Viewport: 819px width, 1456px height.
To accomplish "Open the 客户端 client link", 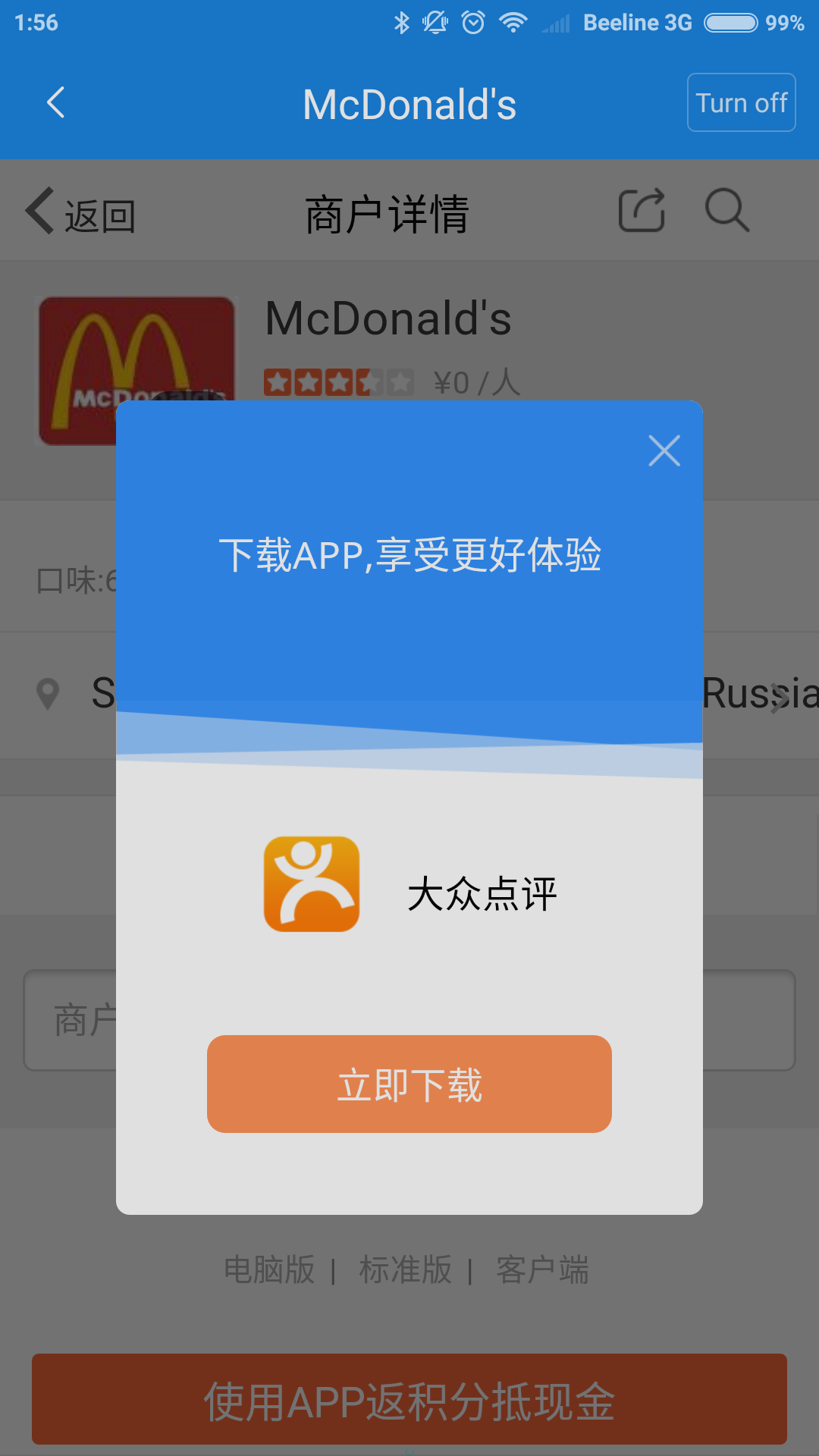I will [x=542, y=1269].
